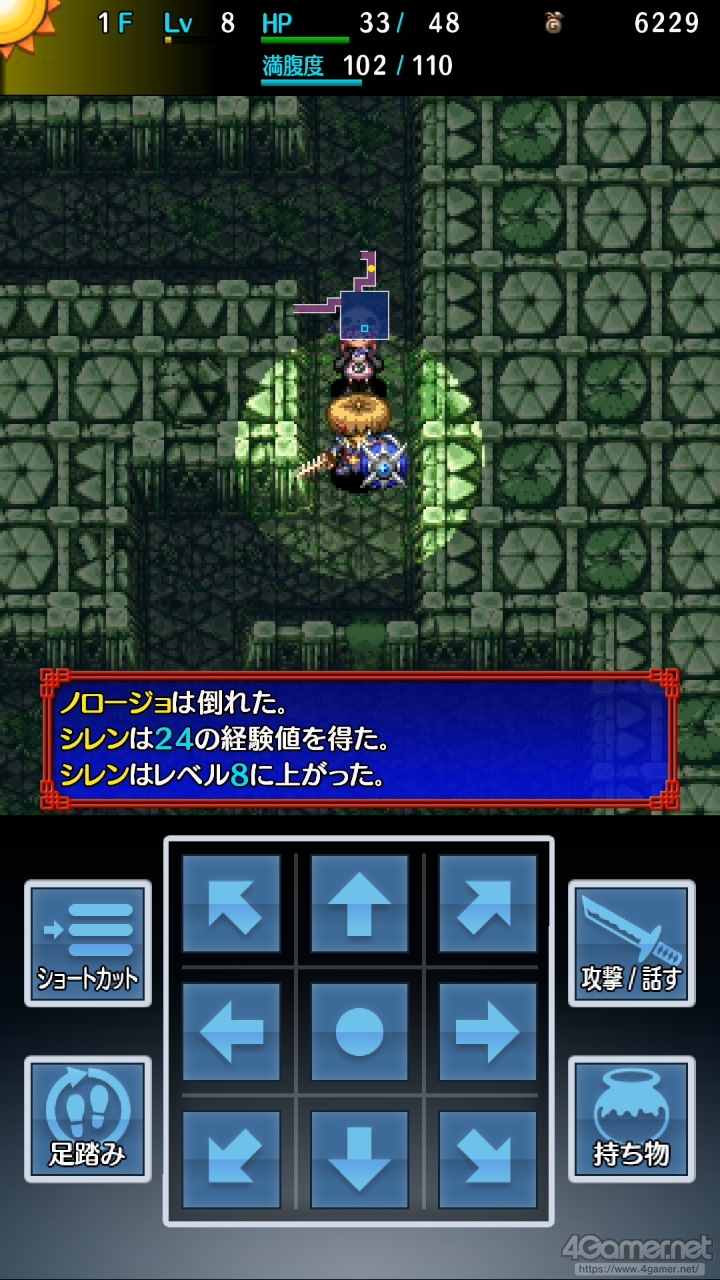This screenshot has height=1280, width=720.
Task: Move down with the down arrow
Action: (x=359, y=1159)
